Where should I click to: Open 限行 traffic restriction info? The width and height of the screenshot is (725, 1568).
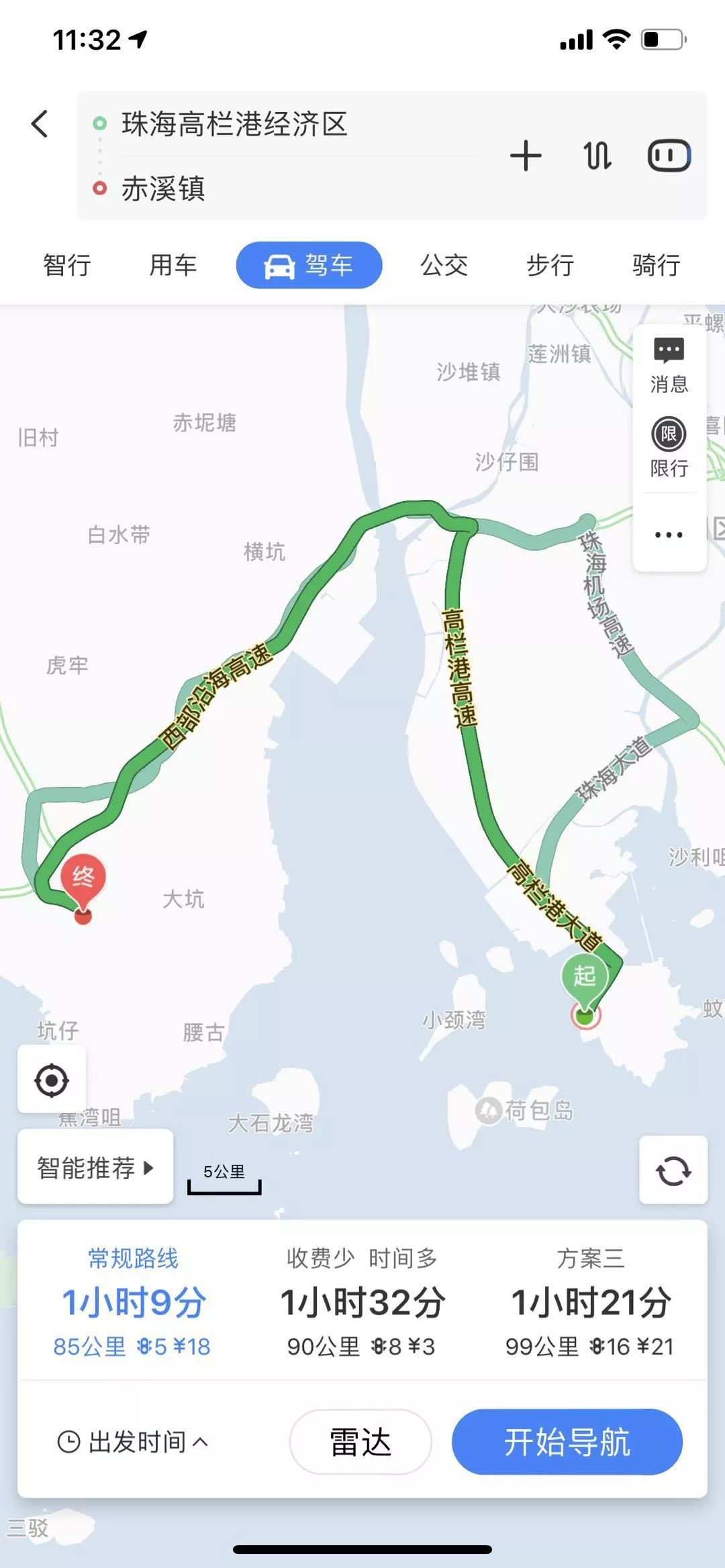click(x=669, y=448)
